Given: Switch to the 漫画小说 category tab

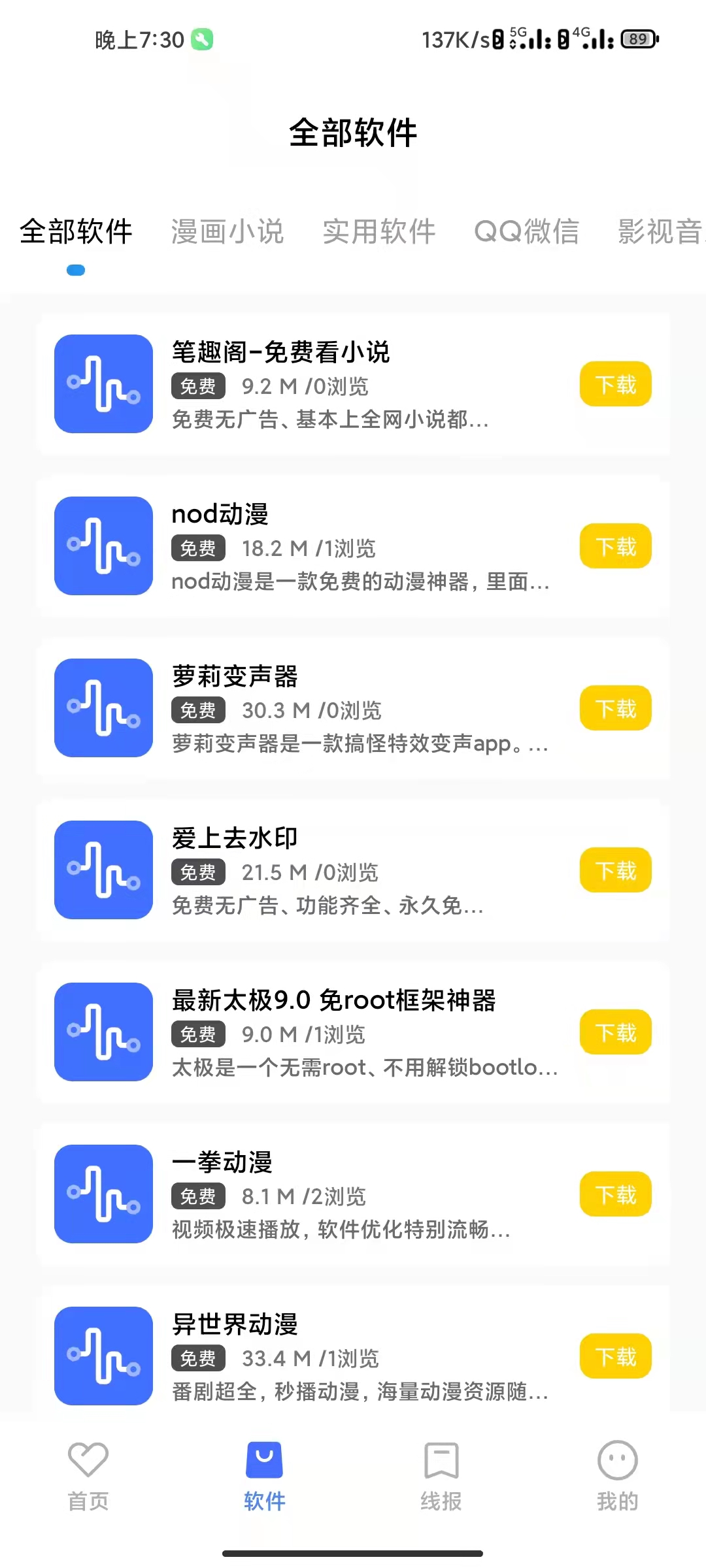Looking at the screenshot, I should pyautogui.click(x=227, y=232).
